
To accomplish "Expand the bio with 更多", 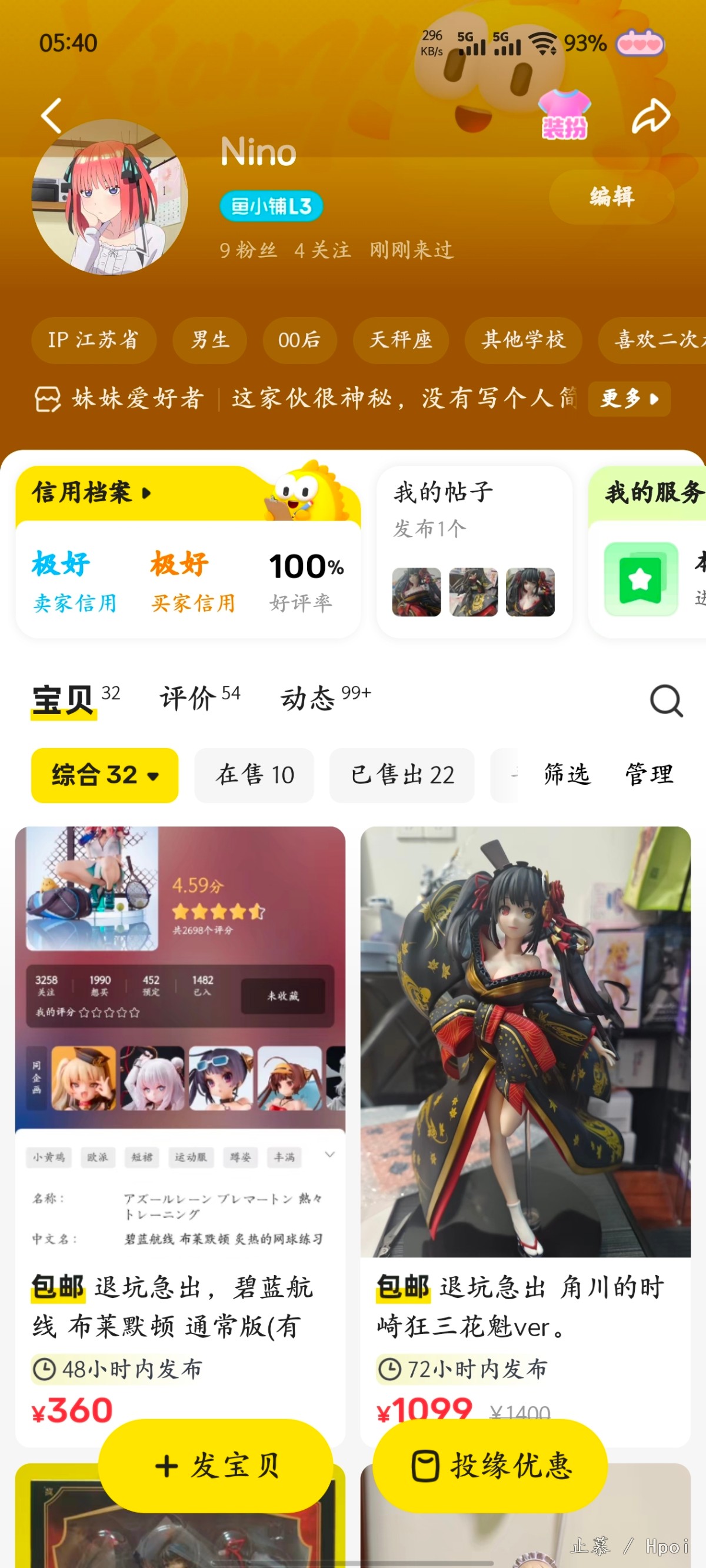I will pos(629,399).
